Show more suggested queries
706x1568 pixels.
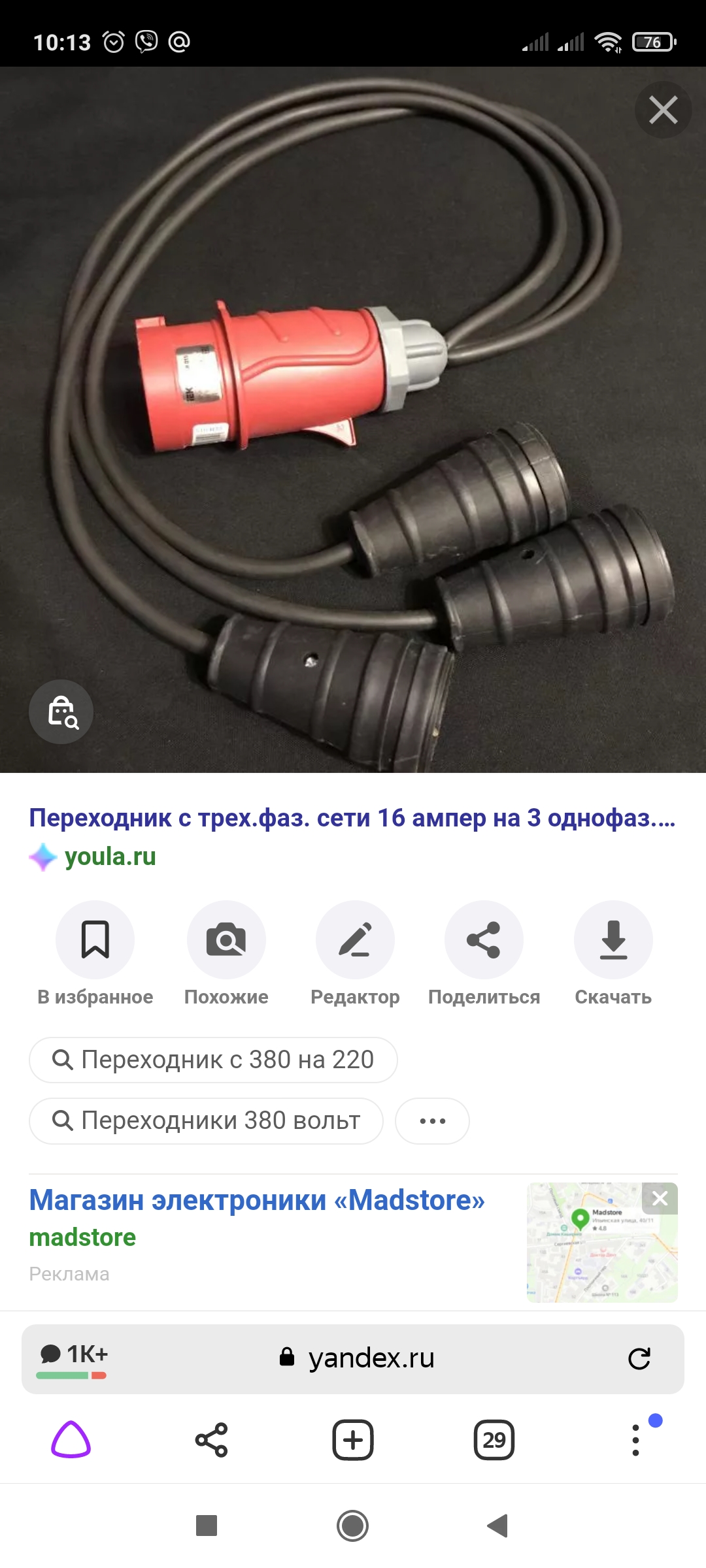[x=432, y=1121]
